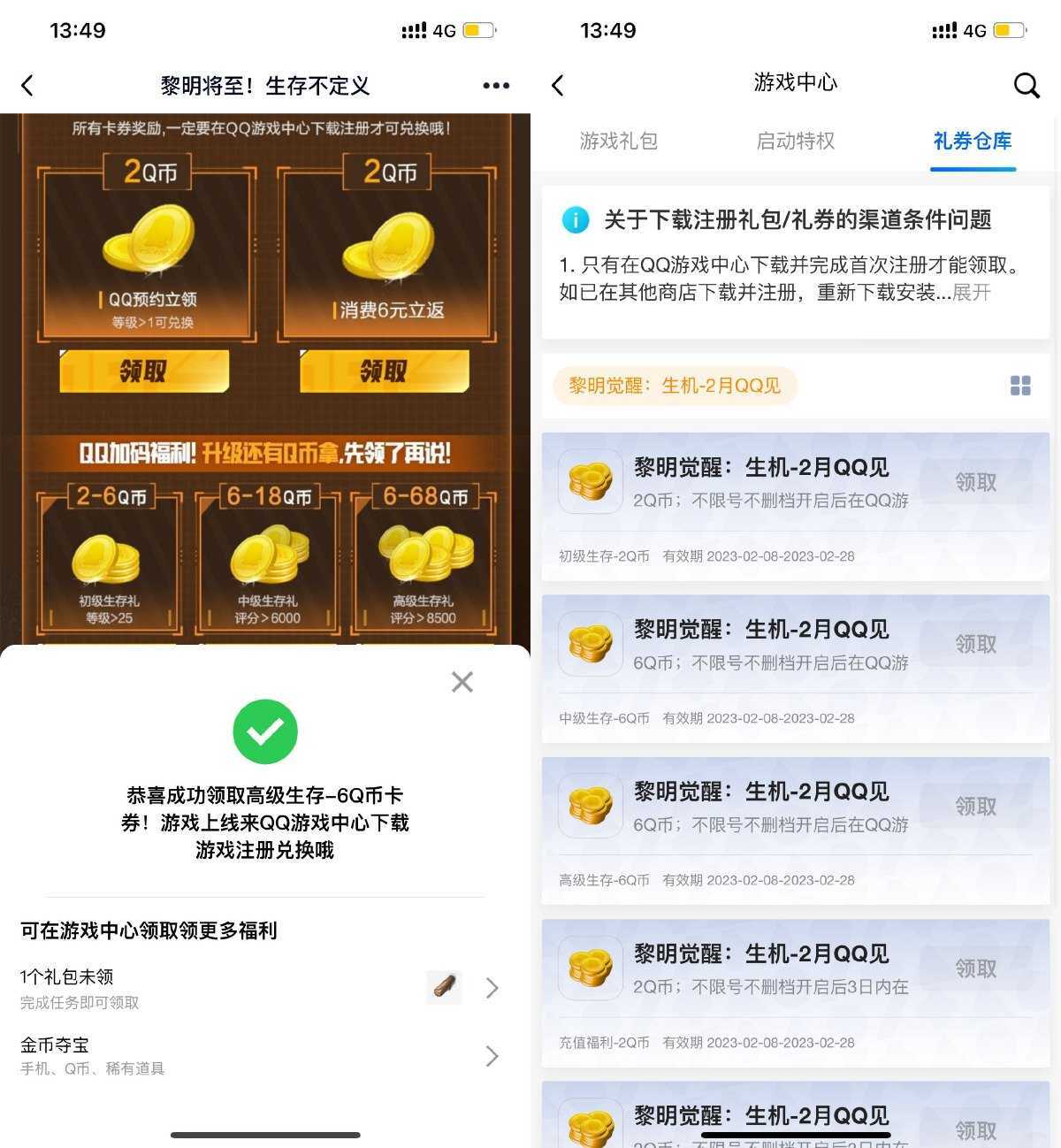Tap the gift item thumbnail beside 完成任务即可领取
Viewport: 1061px width, 1148px height.
[x=444, y=987]
